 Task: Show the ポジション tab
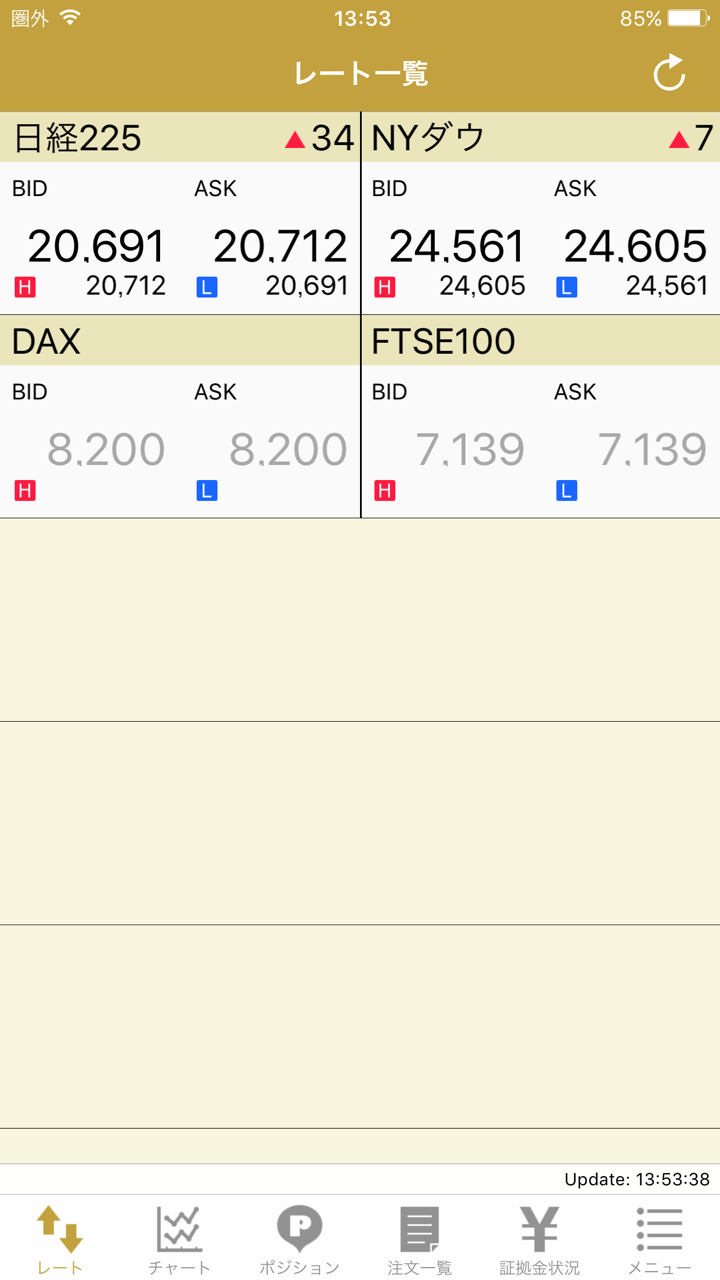pyautogui.click(x=300, y=1240)
